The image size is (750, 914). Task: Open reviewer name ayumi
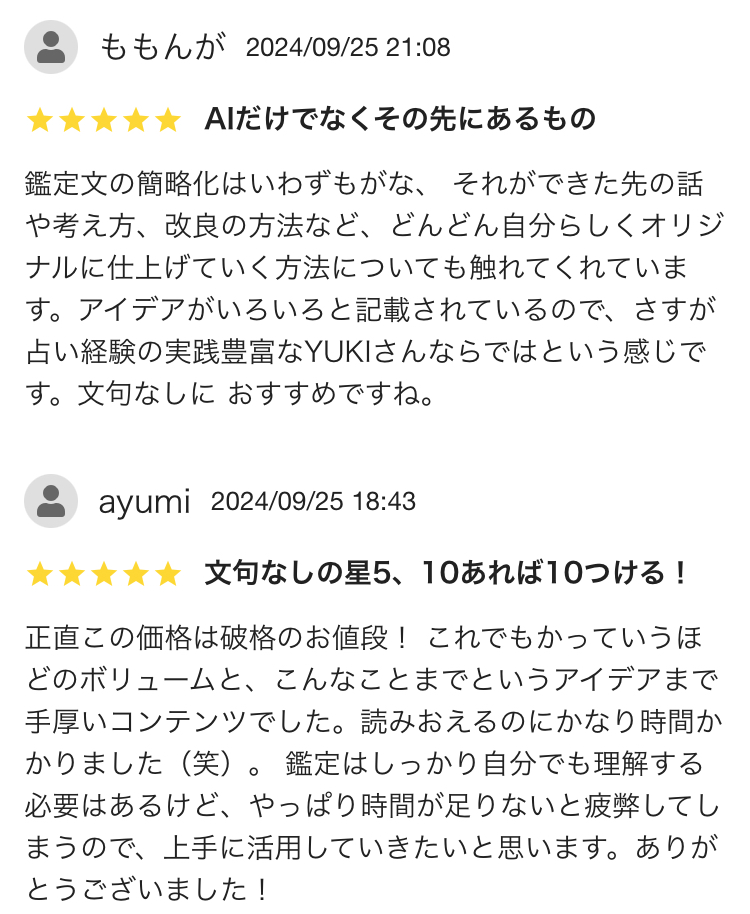click(x=144, y=502)
